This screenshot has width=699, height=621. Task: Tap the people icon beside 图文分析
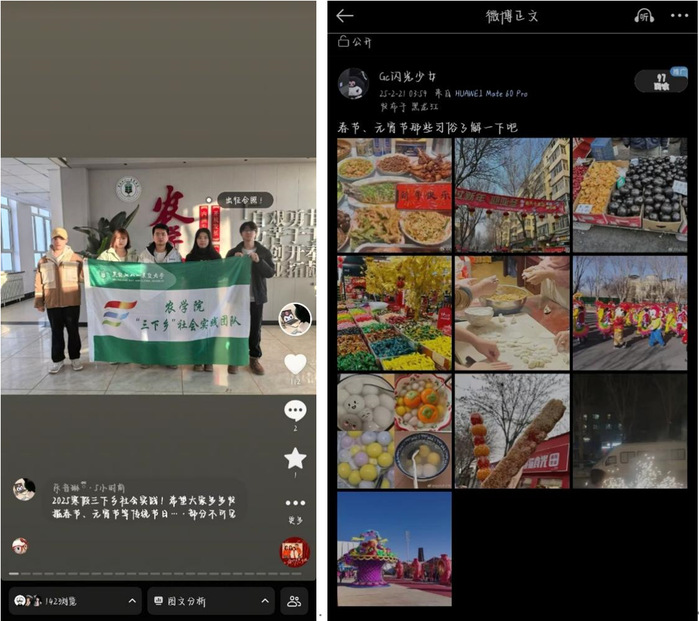(x=294, y=601)
